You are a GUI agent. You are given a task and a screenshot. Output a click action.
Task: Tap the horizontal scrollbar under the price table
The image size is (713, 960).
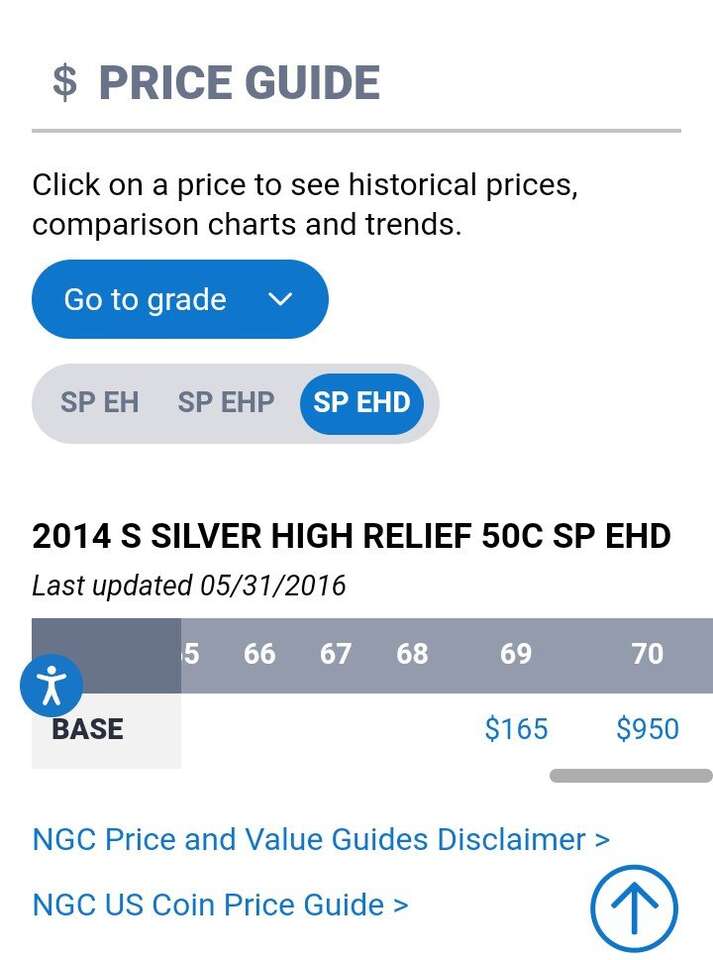pos(631,776)
